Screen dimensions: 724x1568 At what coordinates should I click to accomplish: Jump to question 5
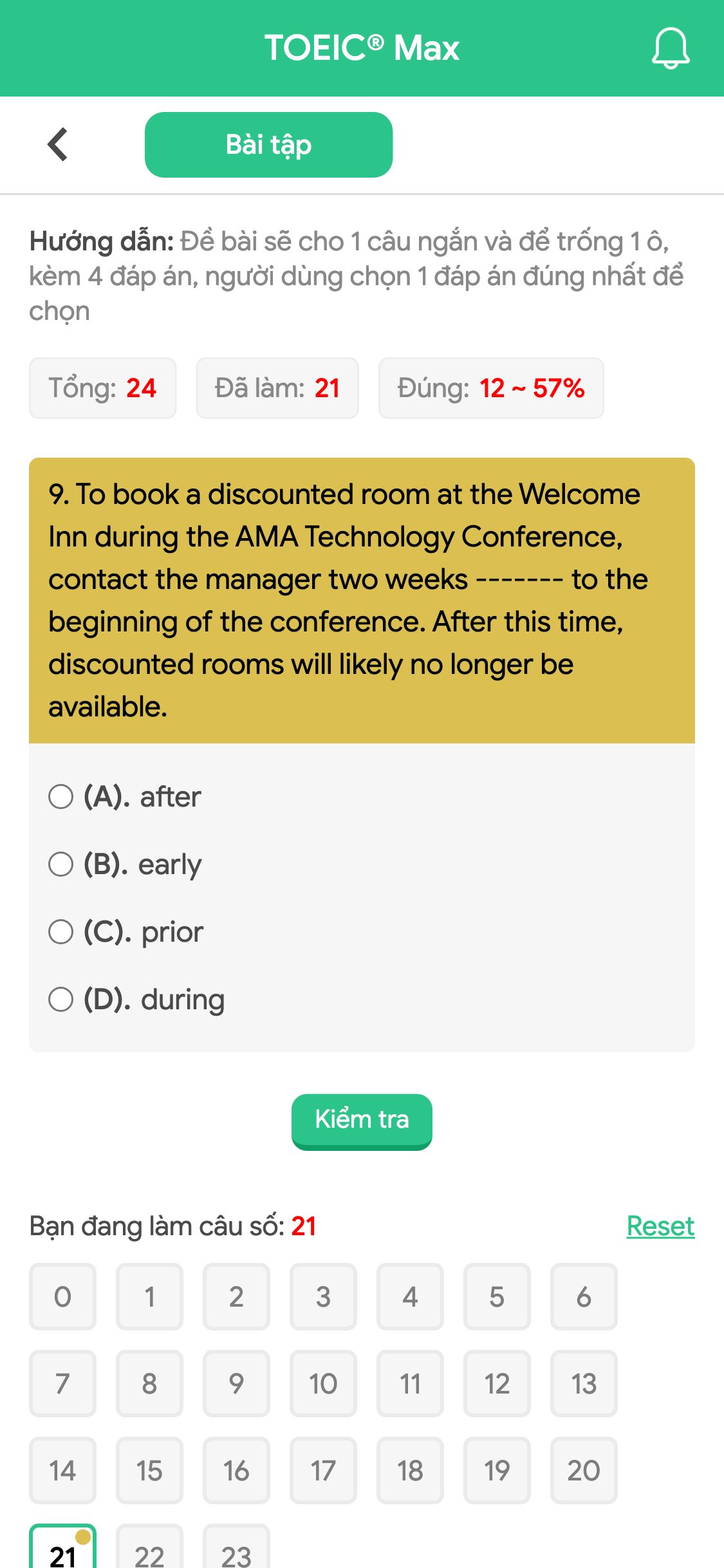pyautogui.click(x=497, y=1298)
